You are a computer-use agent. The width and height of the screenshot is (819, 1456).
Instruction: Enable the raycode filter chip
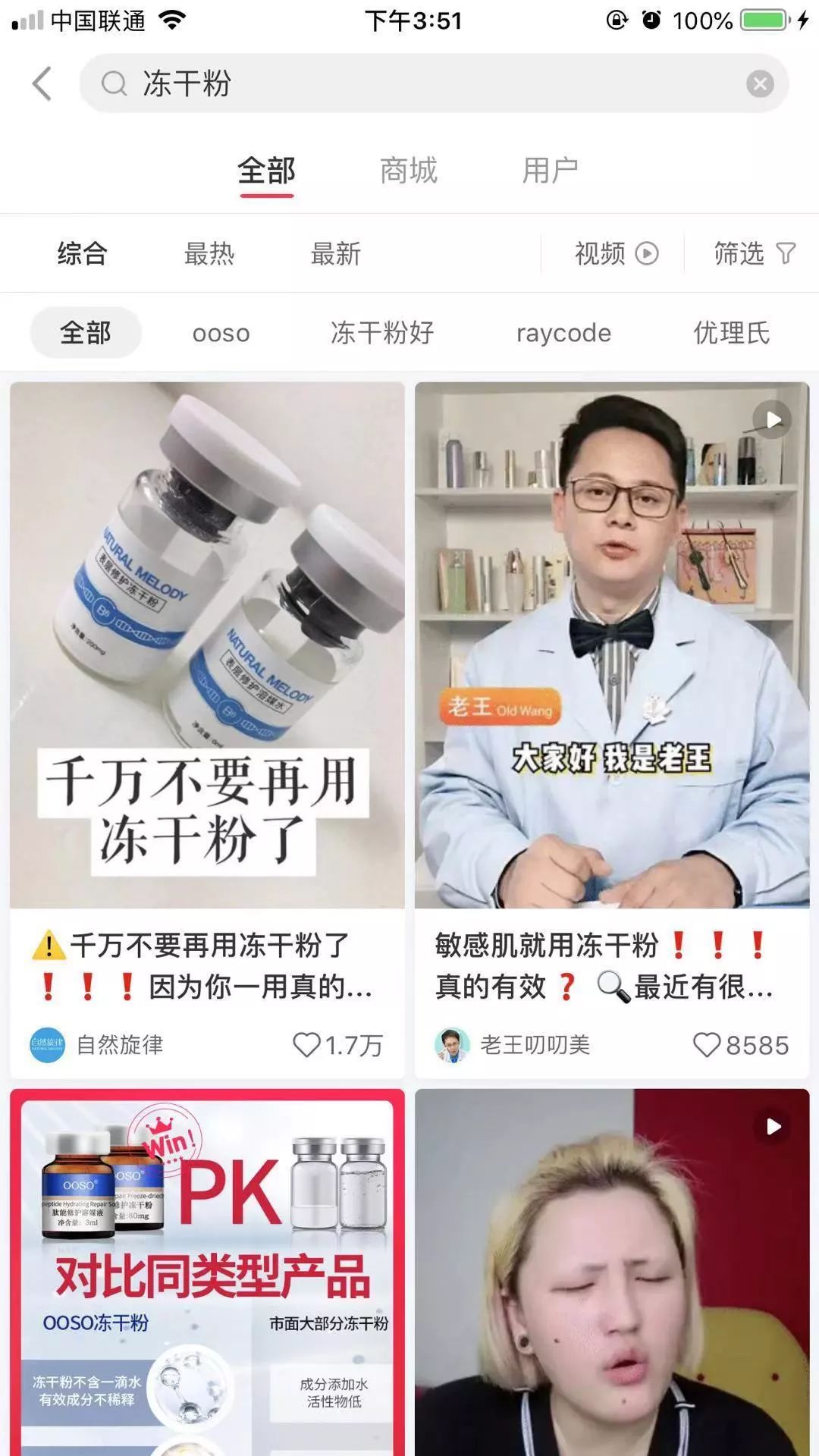point(564,332)
